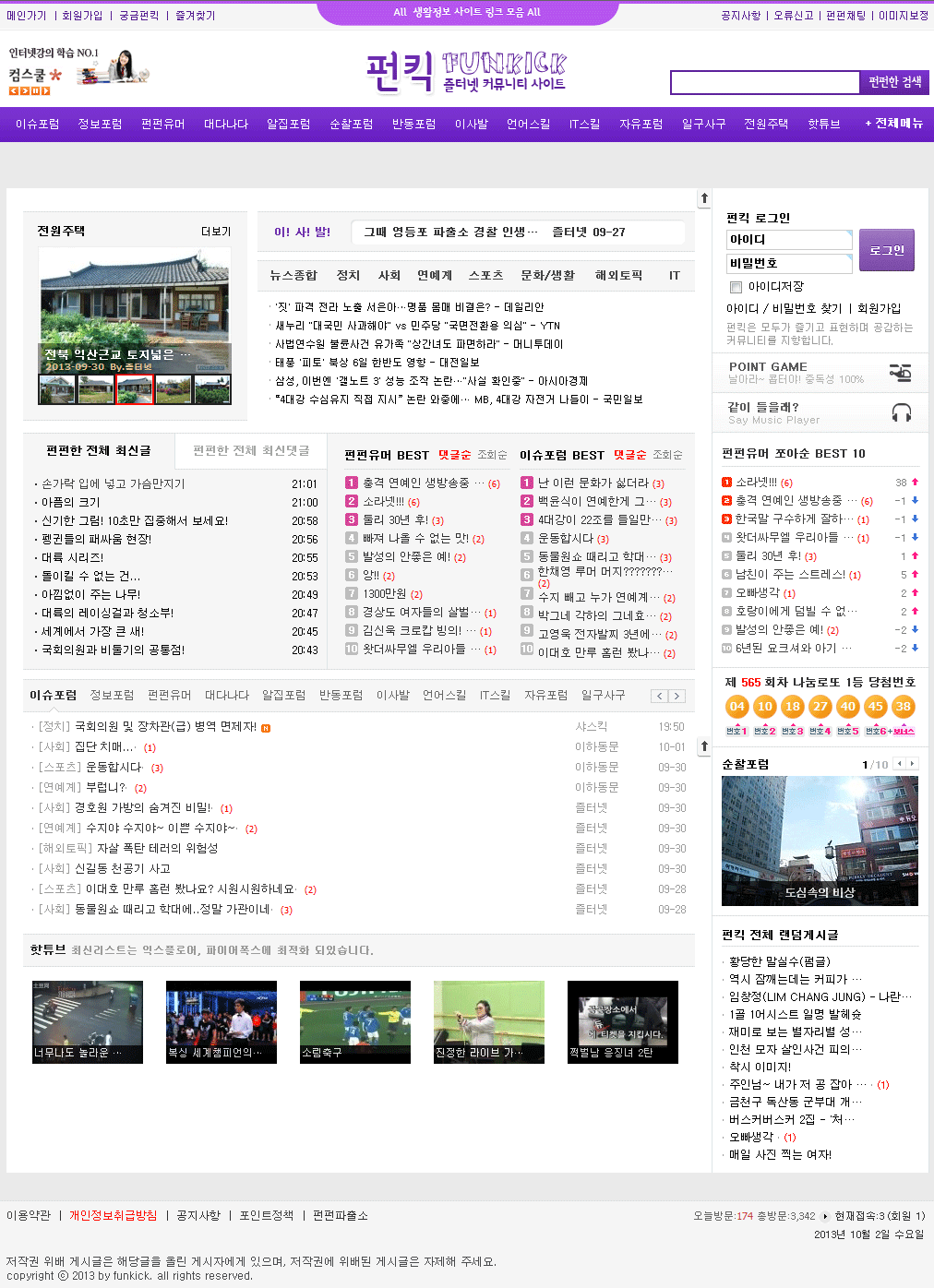Image resolution: width=934 pixels, height=1288 pixels.
Task: Open the post 손가락 입에 넣고 가슴만지기
Action: (113, 483)
